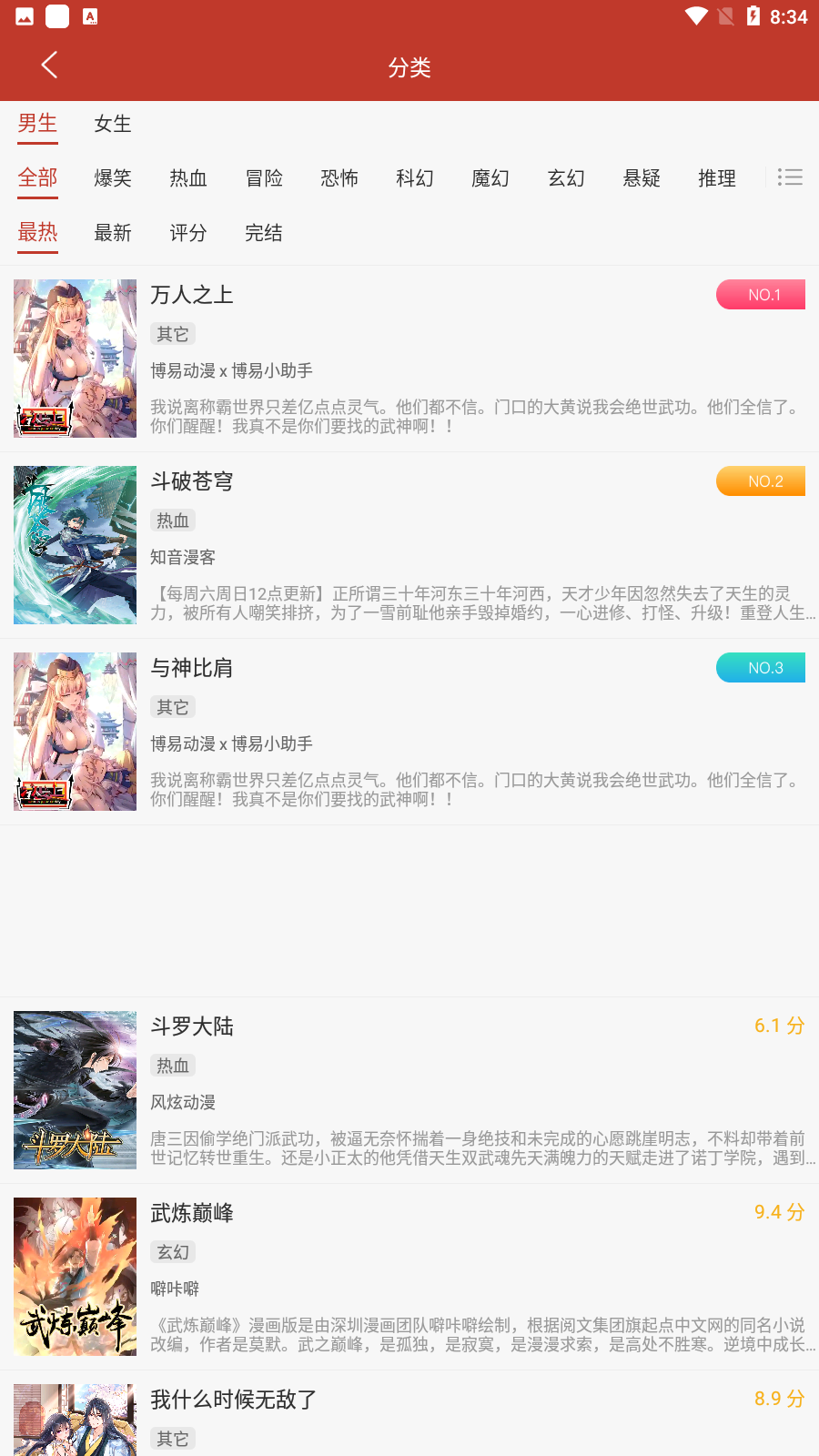Open the comic 斗罗大陆
This screenshot has height=1456, width=819.
click(409, 1090)
